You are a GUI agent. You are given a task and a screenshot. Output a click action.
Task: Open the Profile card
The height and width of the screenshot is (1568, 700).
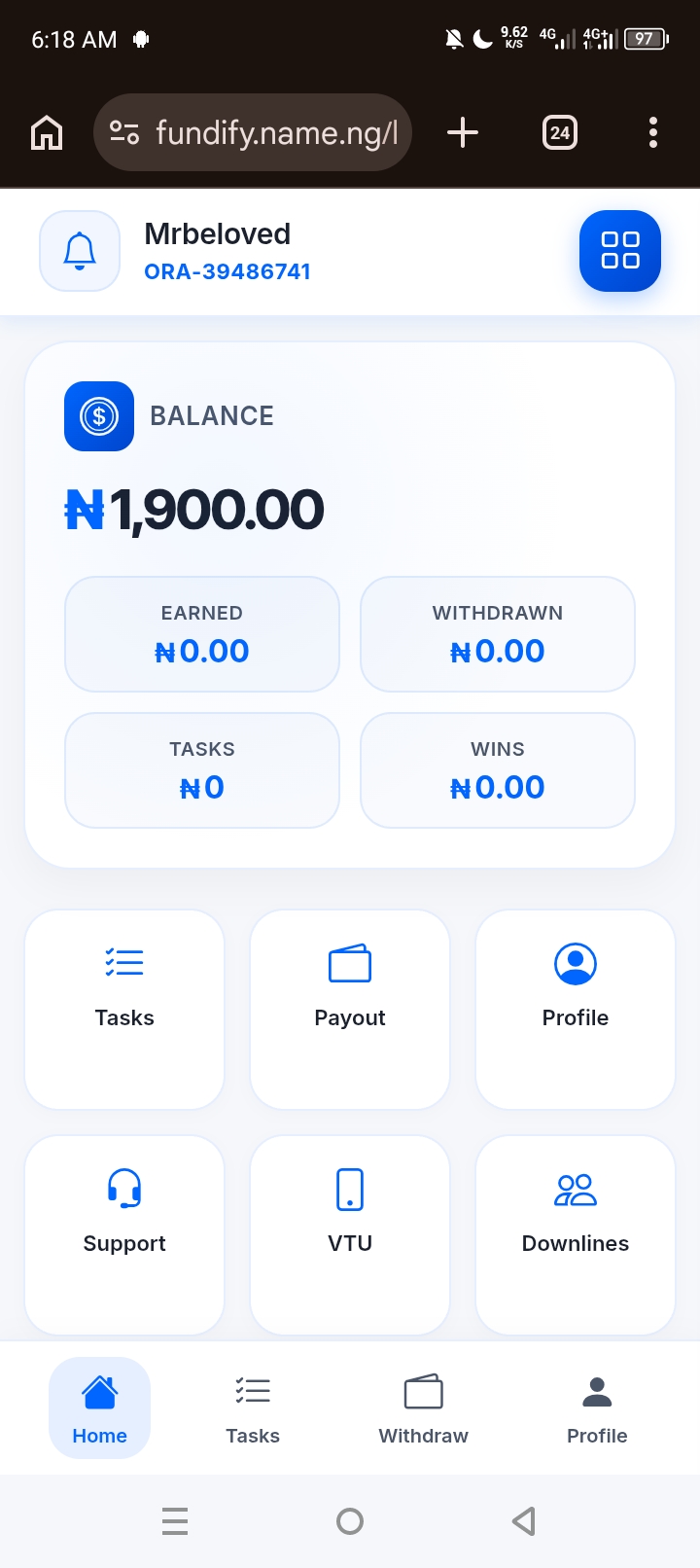point(576,1009)
